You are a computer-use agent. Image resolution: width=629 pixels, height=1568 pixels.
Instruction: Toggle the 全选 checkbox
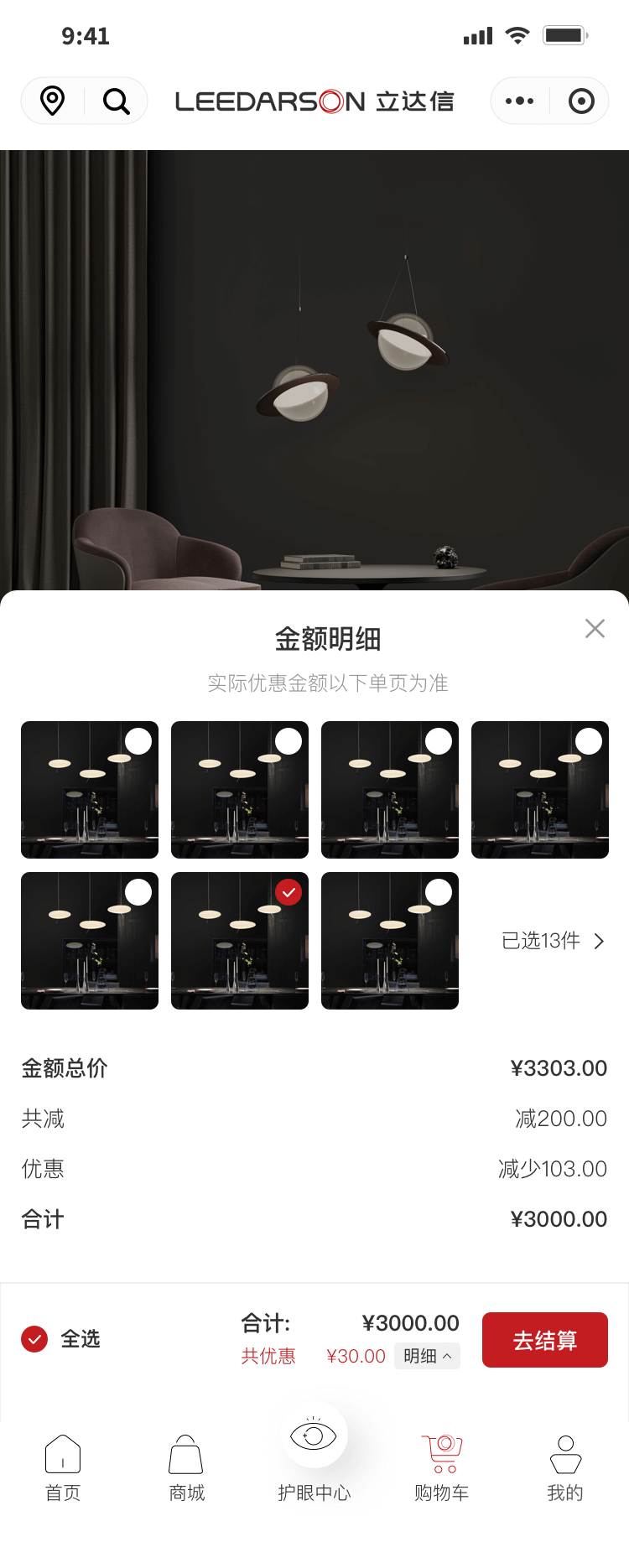(x=34, y=1339)
